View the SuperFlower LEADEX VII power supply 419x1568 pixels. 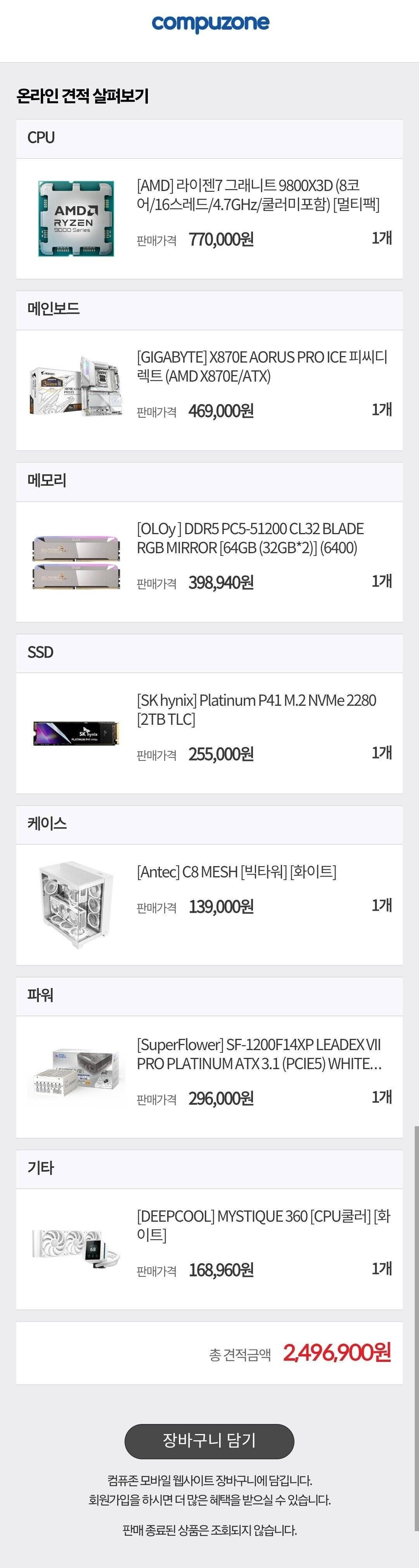pos(259,1054)
